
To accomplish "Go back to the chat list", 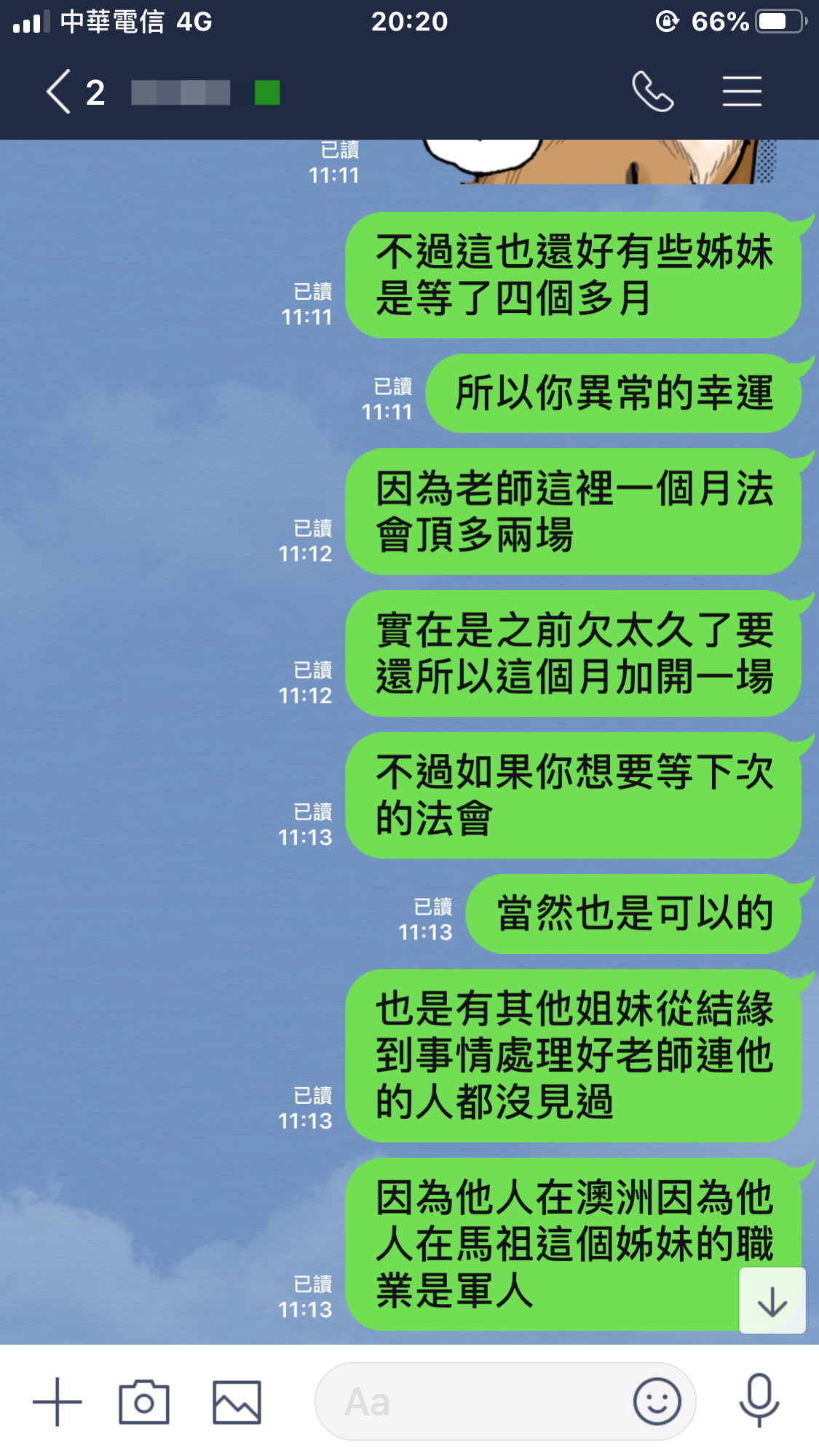I will click(60, 92).
